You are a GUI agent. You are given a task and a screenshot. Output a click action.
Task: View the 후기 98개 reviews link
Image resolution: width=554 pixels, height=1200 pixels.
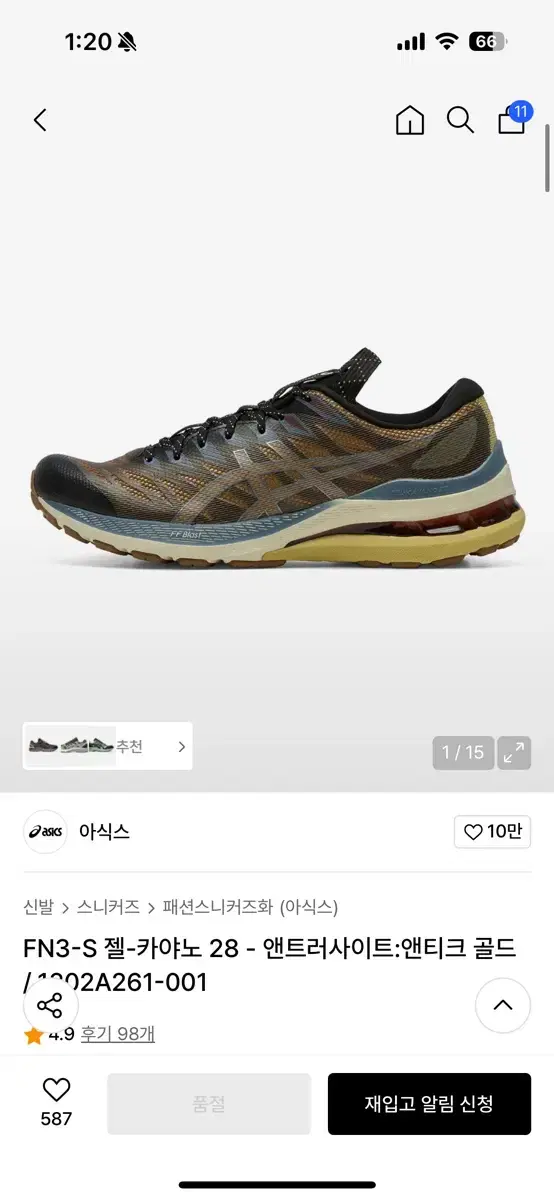point(118,1034)
